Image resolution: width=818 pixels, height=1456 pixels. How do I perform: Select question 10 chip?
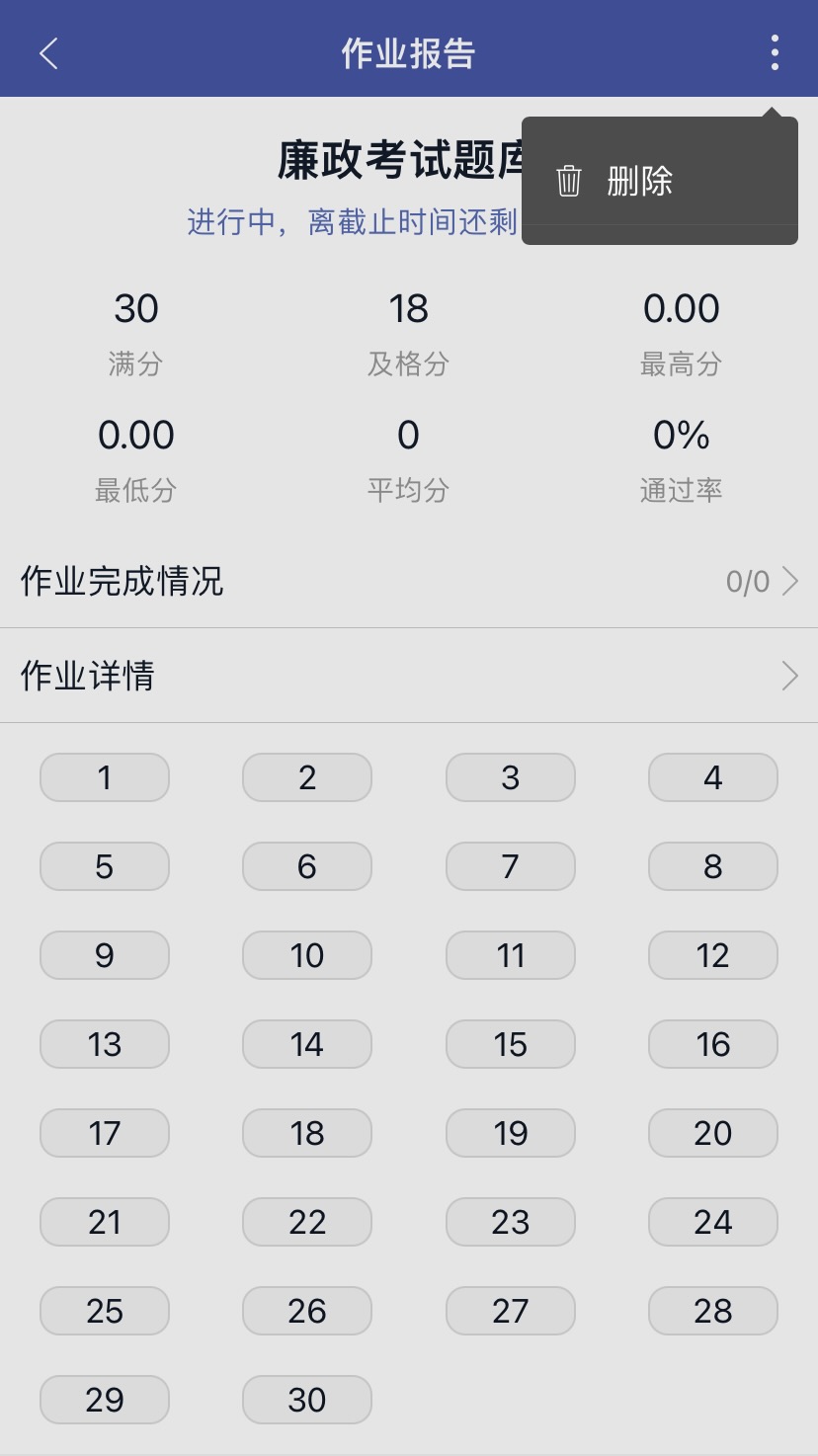tap(307, 956)
